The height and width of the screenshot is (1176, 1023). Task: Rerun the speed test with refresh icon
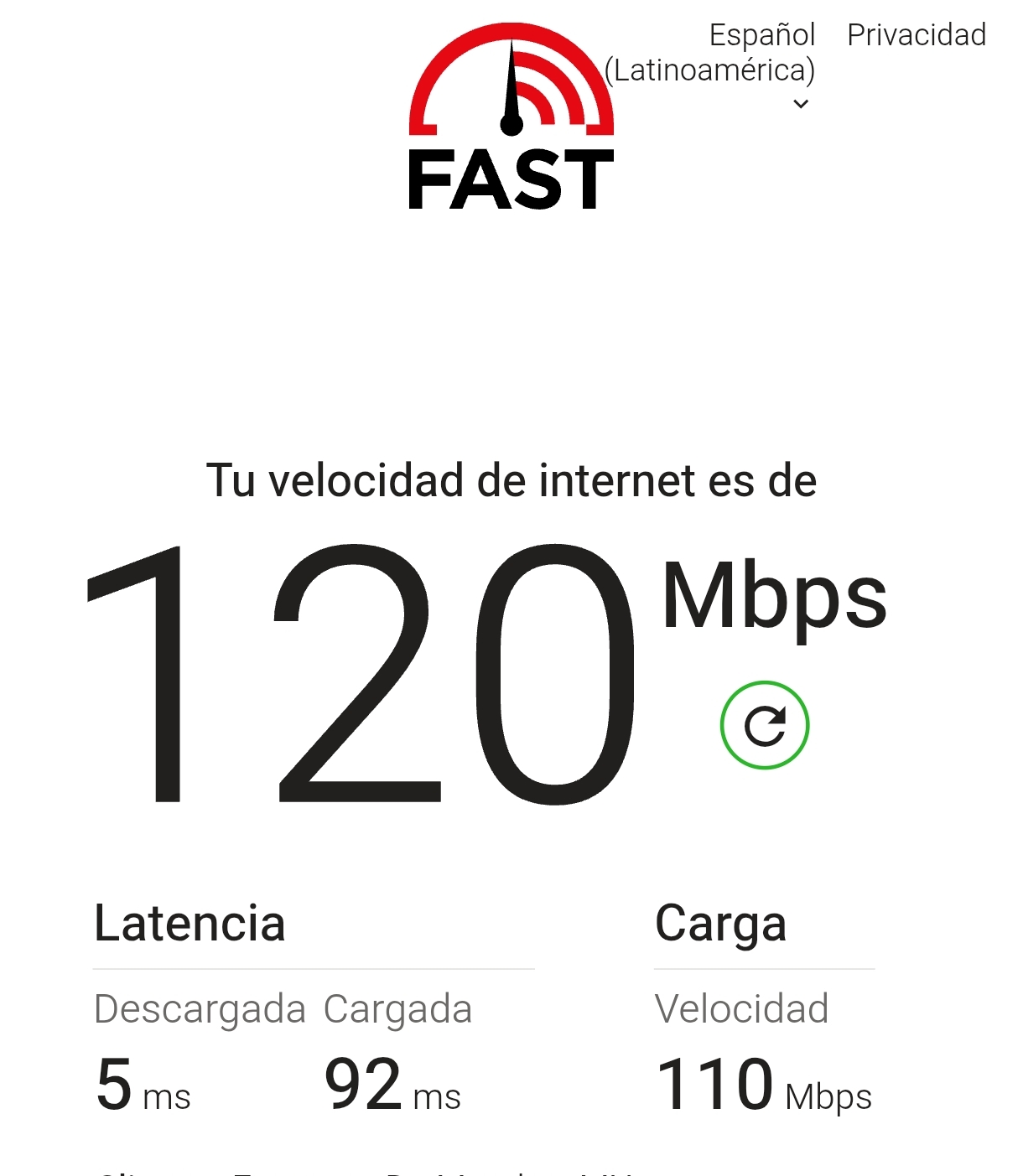pos(764,725)
